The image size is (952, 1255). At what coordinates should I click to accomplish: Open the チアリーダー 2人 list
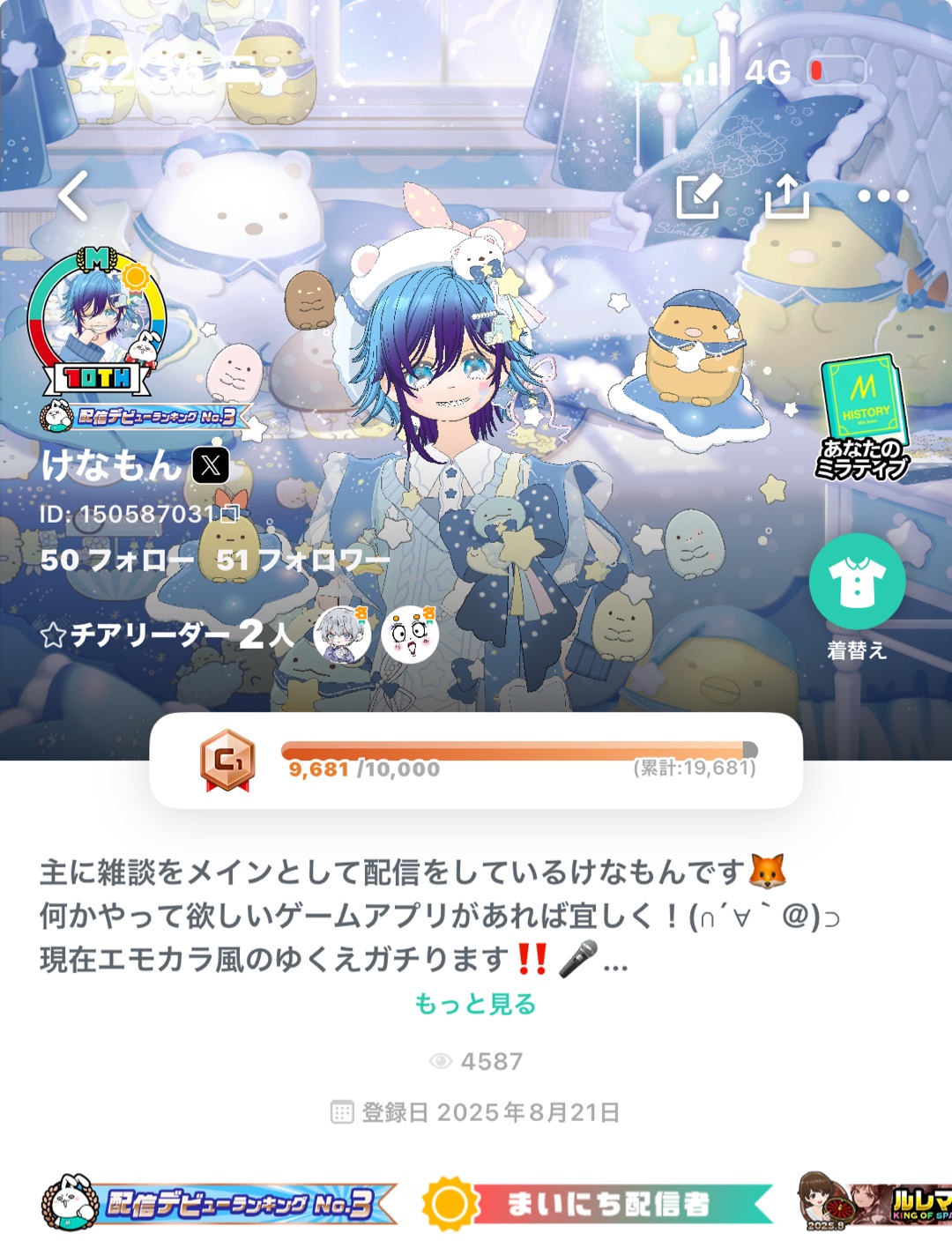(x=167, y=634)
